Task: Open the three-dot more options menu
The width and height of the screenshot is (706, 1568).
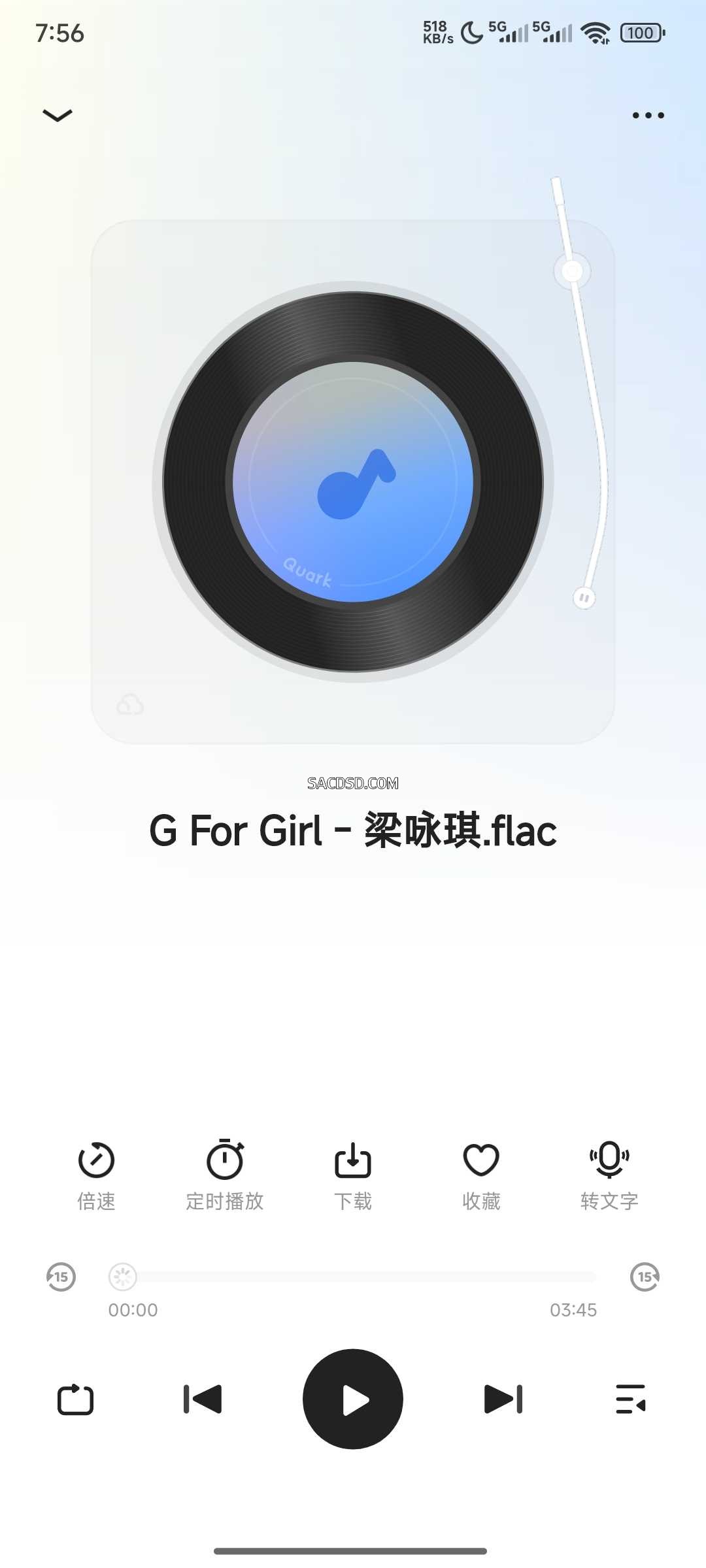Action: pyautogui.click(x=646, y=115)
